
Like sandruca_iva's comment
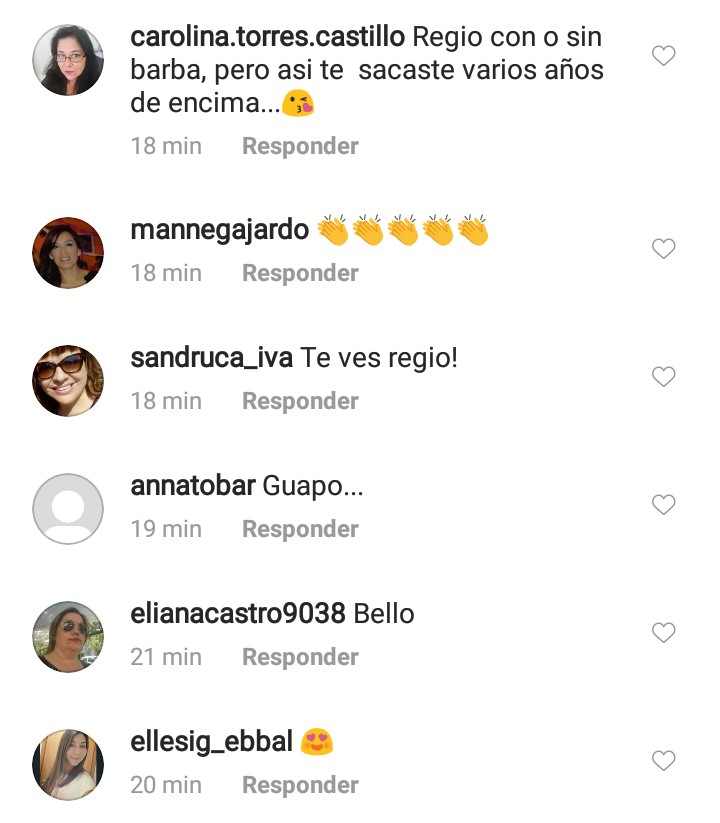coord(663,377)
